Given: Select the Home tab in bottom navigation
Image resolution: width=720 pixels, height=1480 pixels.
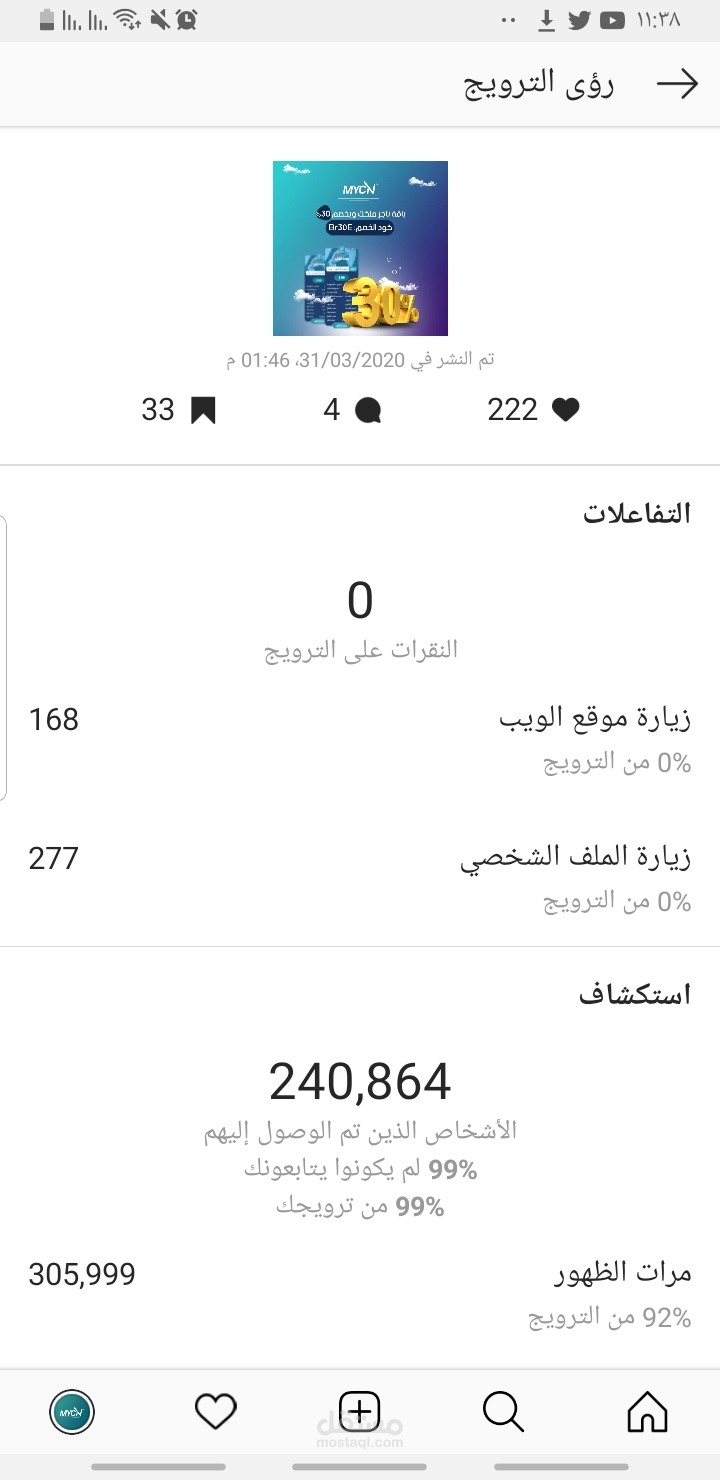Looking at the screenshot, I should 647,1412.
